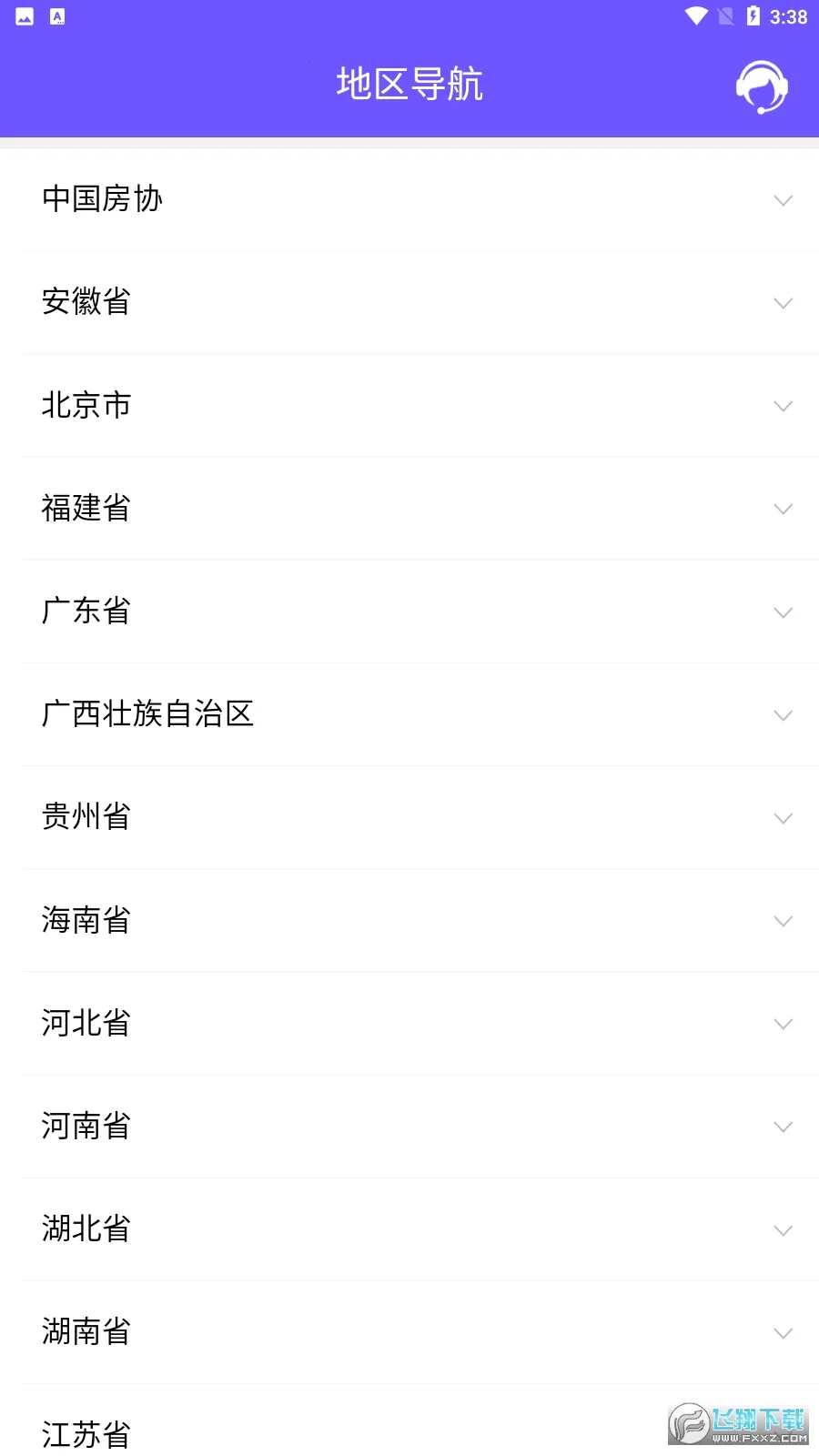Open the customer service headset icon

[761, 86]
